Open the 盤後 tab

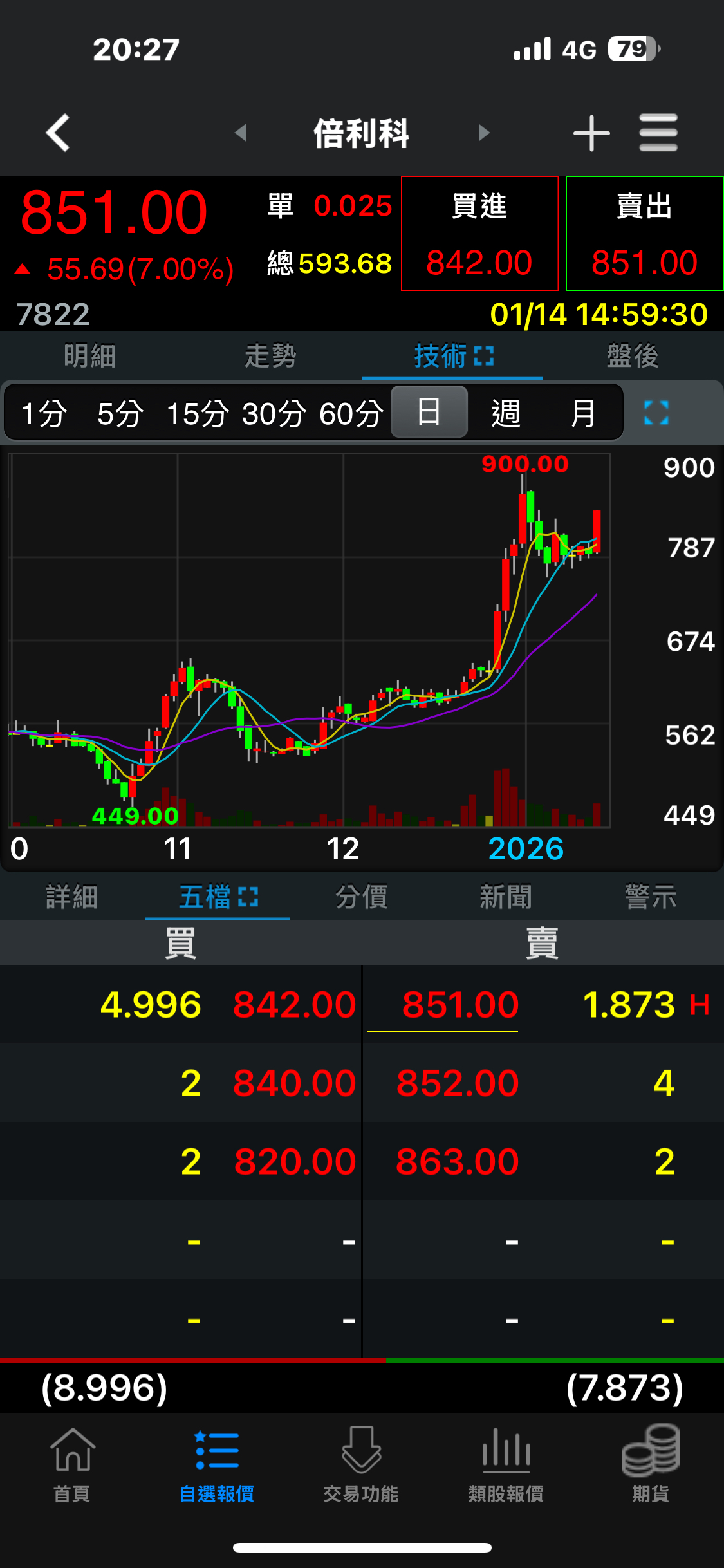(x=633, y=356)
